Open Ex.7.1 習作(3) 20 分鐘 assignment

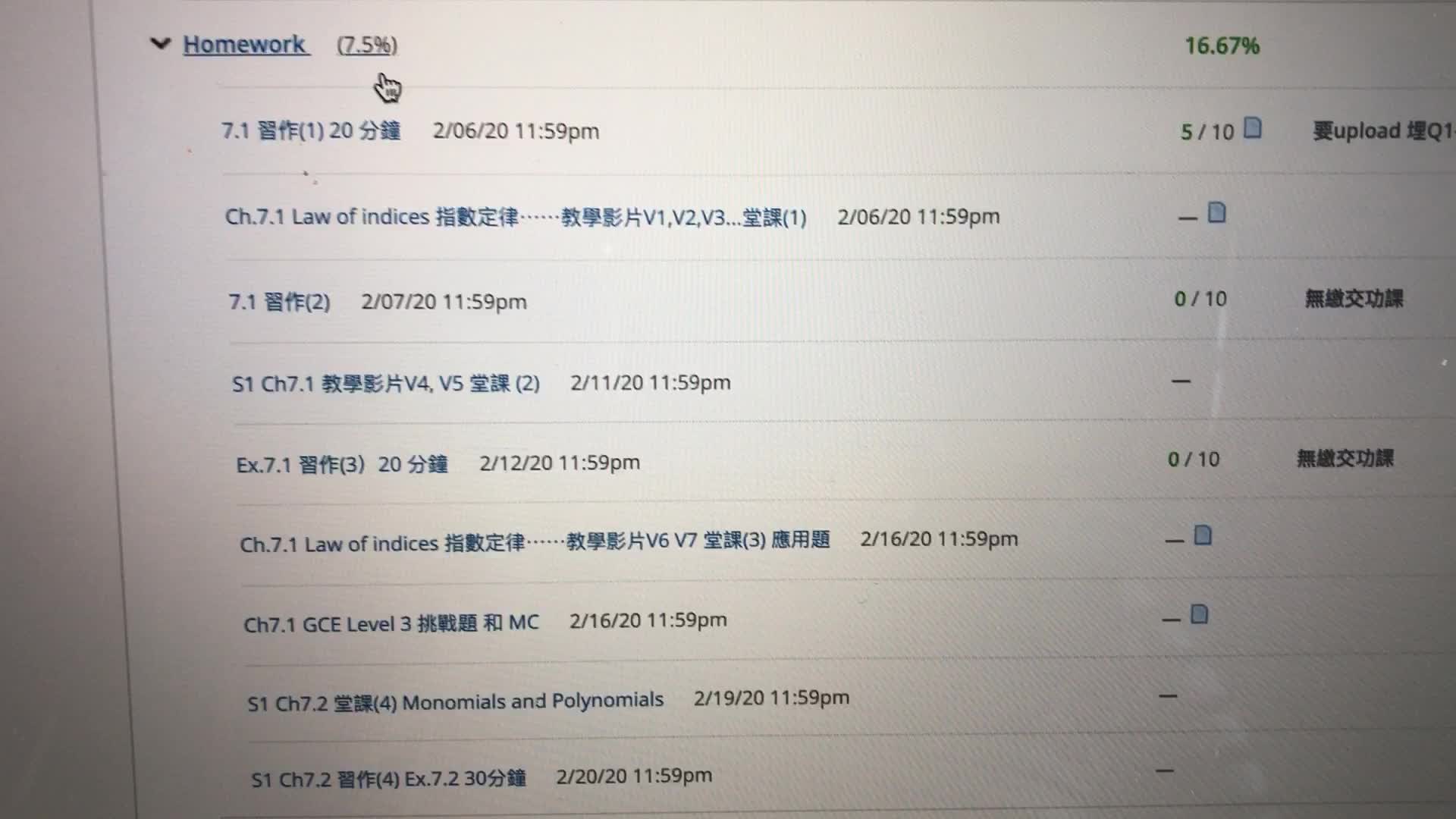[x=341, y=463]
